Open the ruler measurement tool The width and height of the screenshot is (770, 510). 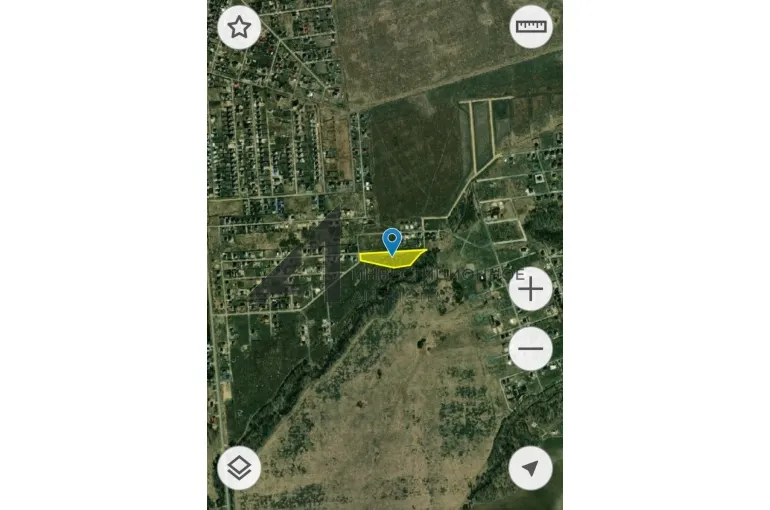pos(531,27)
